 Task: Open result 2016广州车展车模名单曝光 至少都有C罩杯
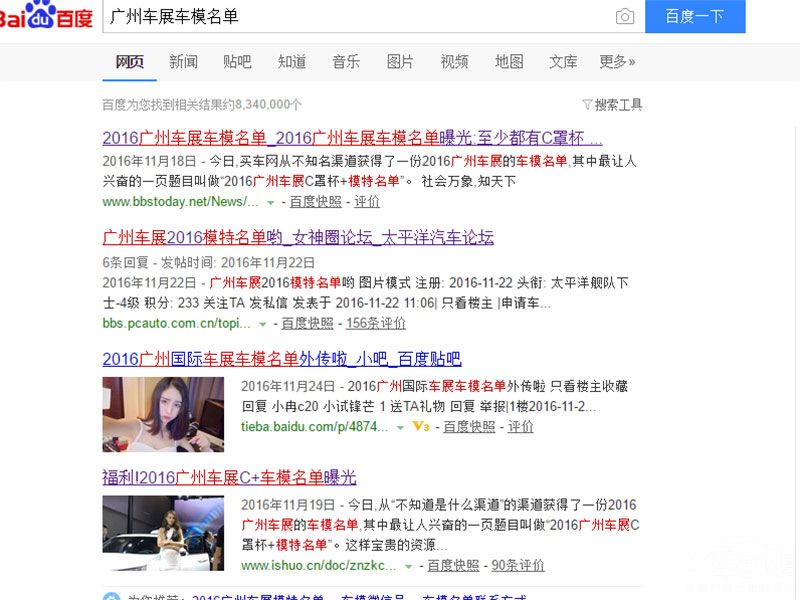point(352,138)
